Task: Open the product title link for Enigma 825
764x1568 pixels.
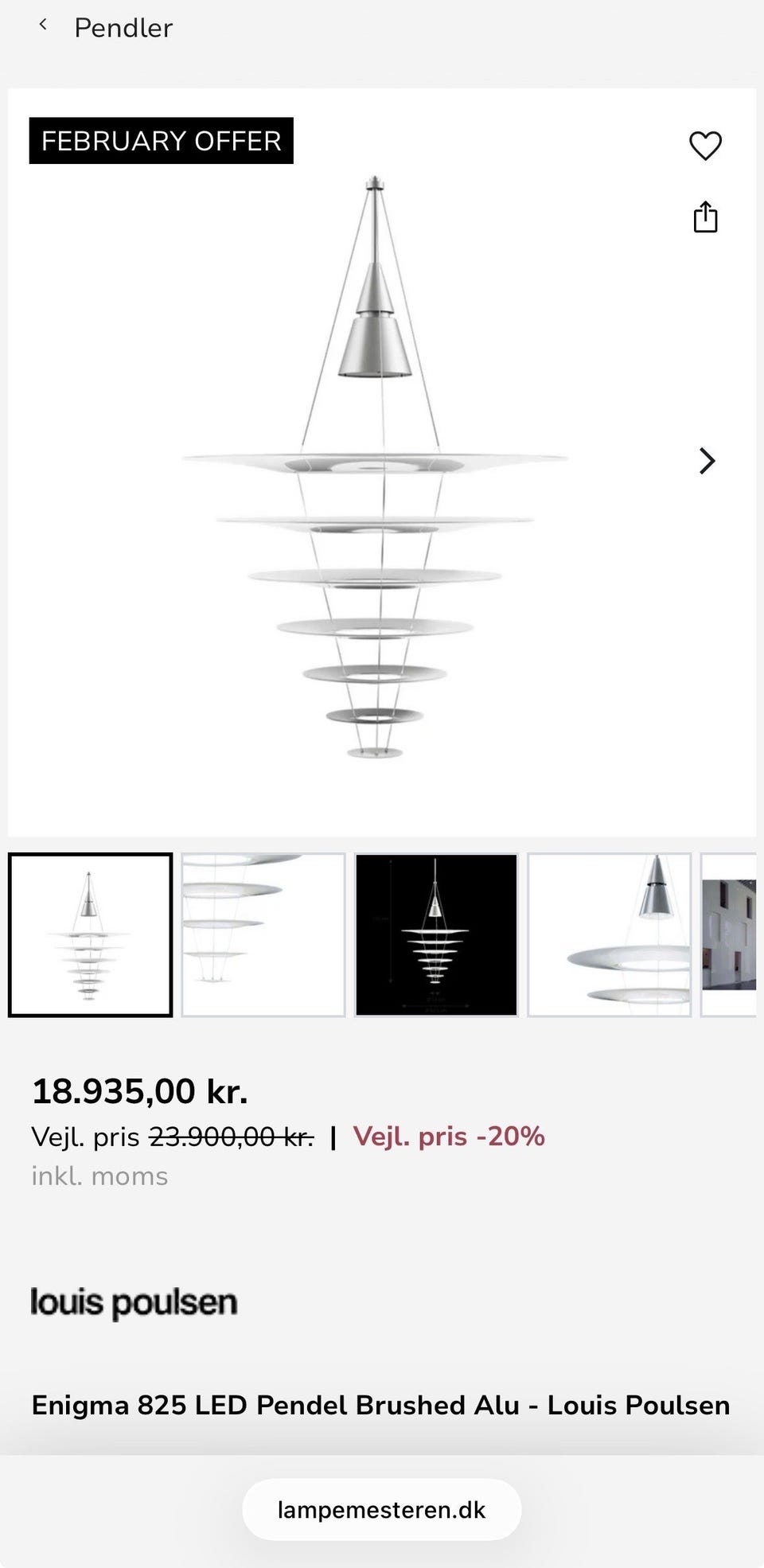Action: 381,1406
